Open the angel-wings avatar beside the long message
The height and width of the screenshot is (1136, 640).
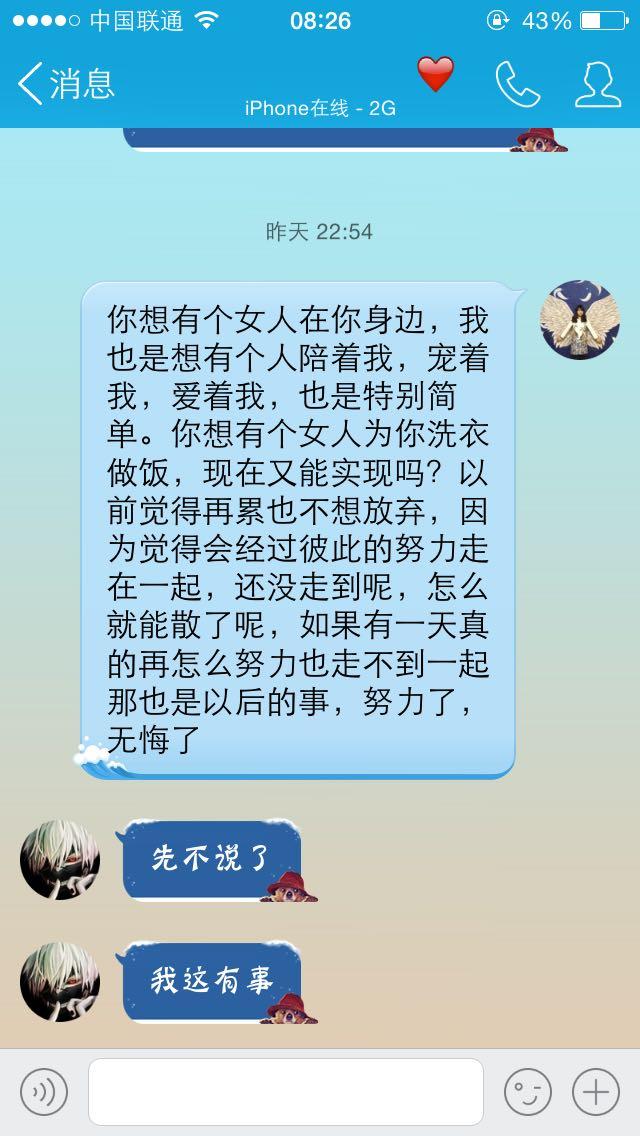(580, 320)
